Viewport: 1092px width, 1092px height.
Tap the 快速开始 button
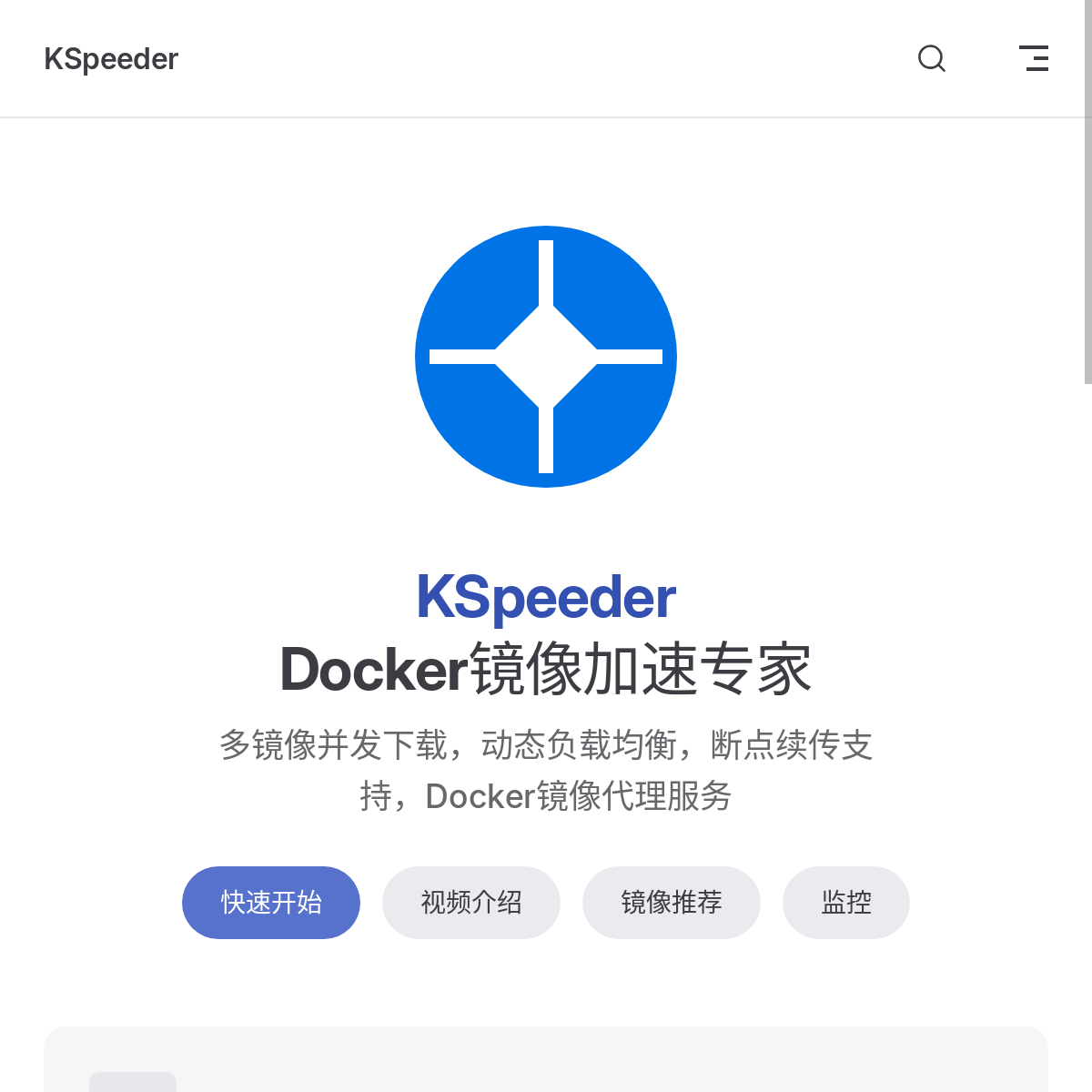click(271, 902)
